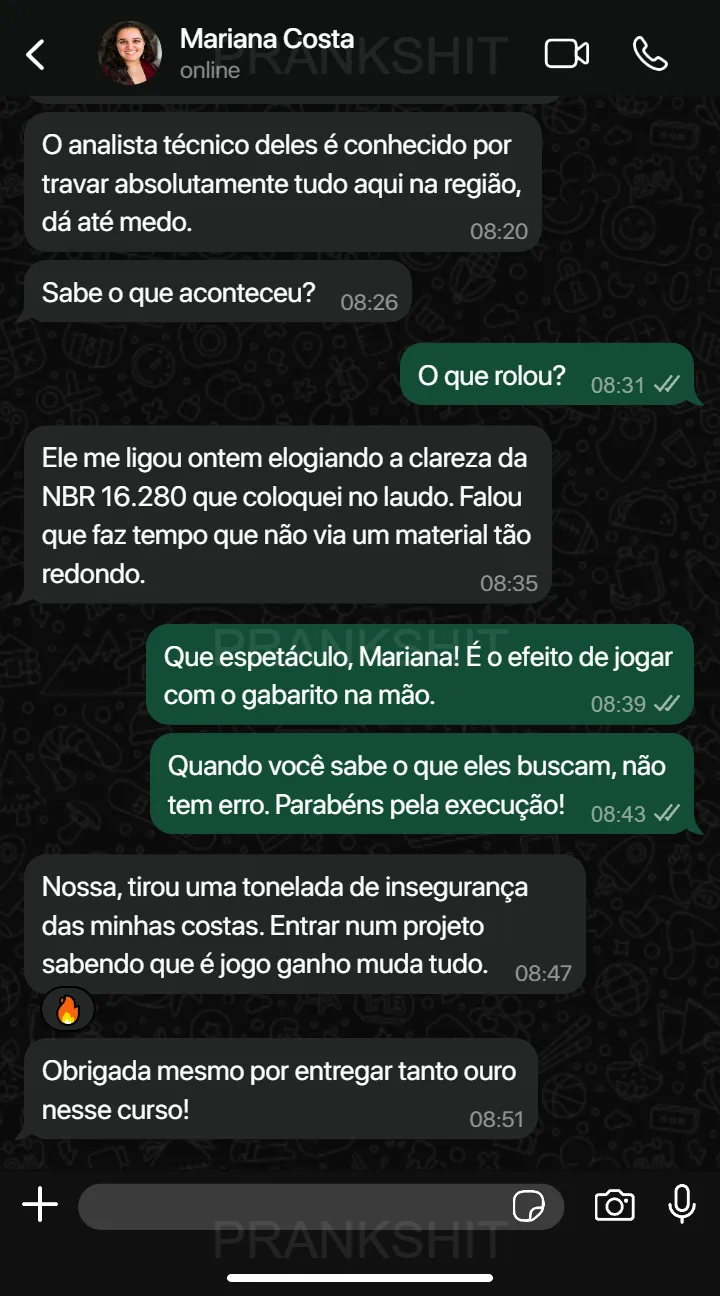Record a voice message with the microphone
720x1296 pixels.
click(x=682, y=1205)
